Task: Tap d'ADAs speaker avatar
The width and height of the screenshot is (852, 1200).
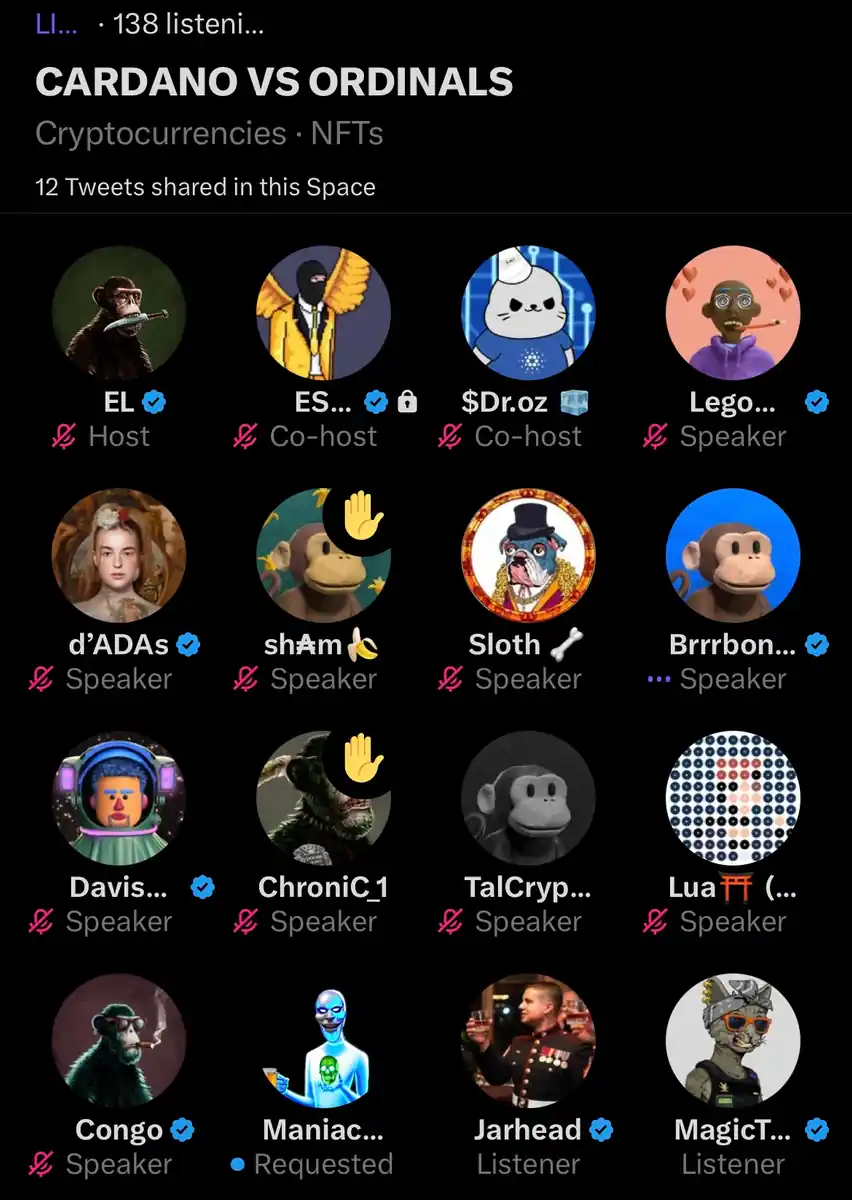Action: point(119,556)
